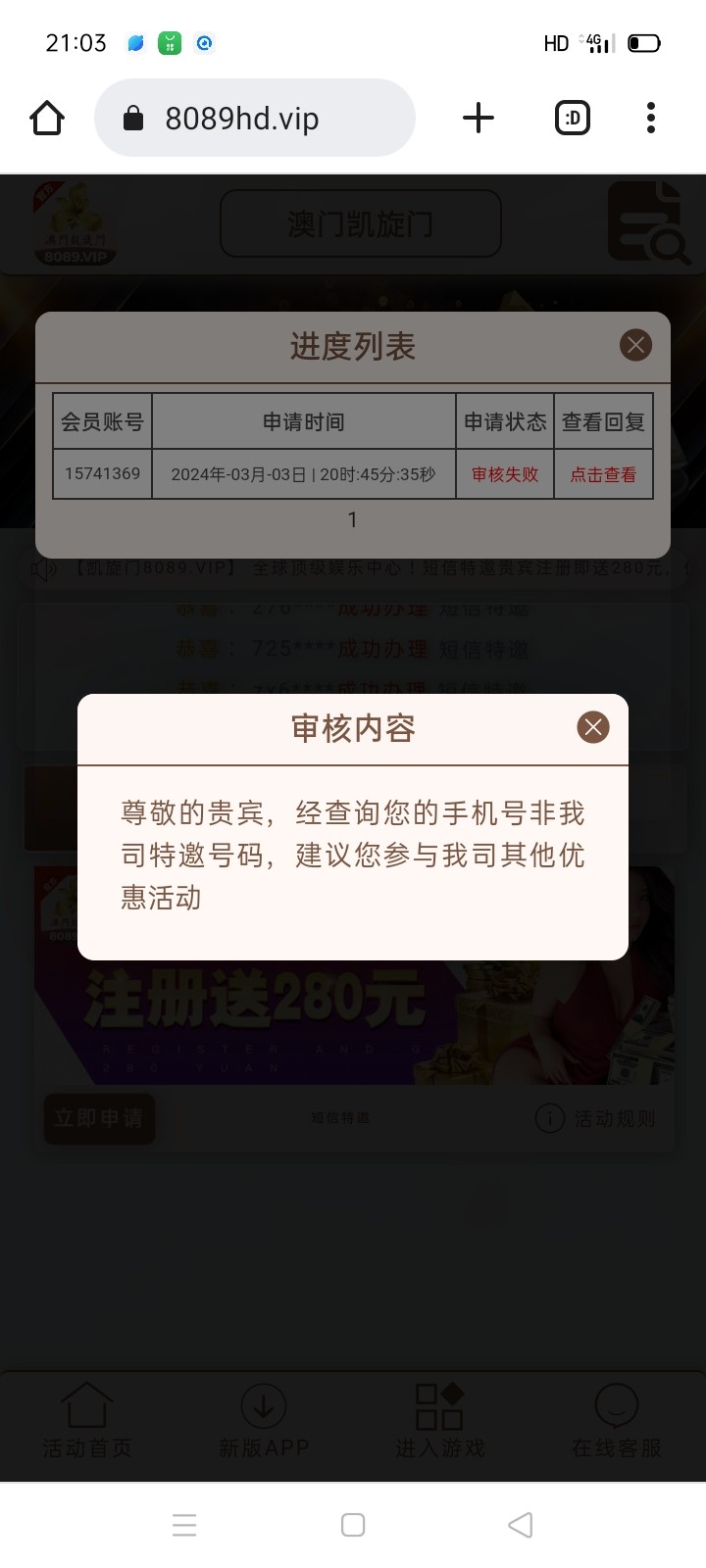Close the 审核内容 dialog
706x1568 pixels.
pyautogui.click(x=592, y=727)
